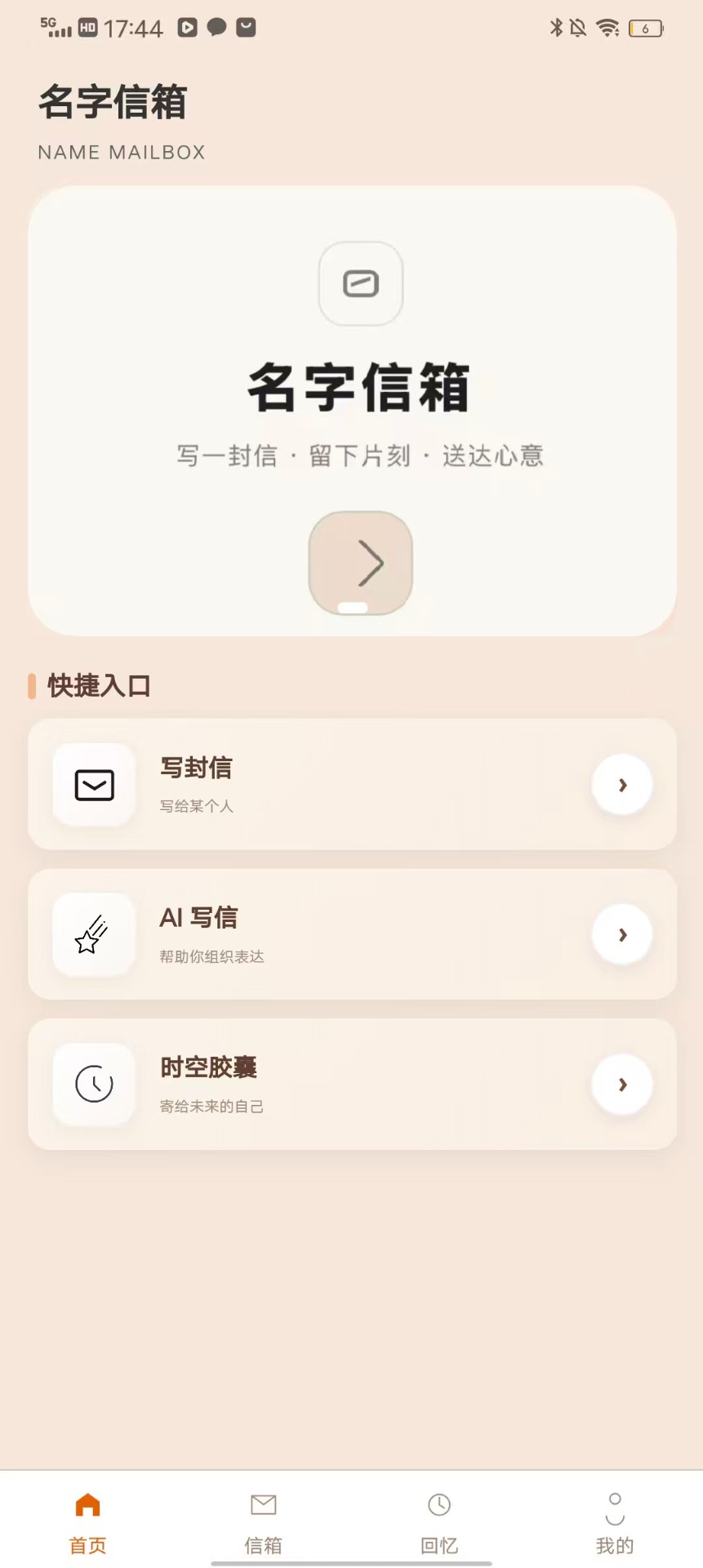Switch to the 回忆 tab
This screenshot has height=1568, width=703.
[439, 1523]
